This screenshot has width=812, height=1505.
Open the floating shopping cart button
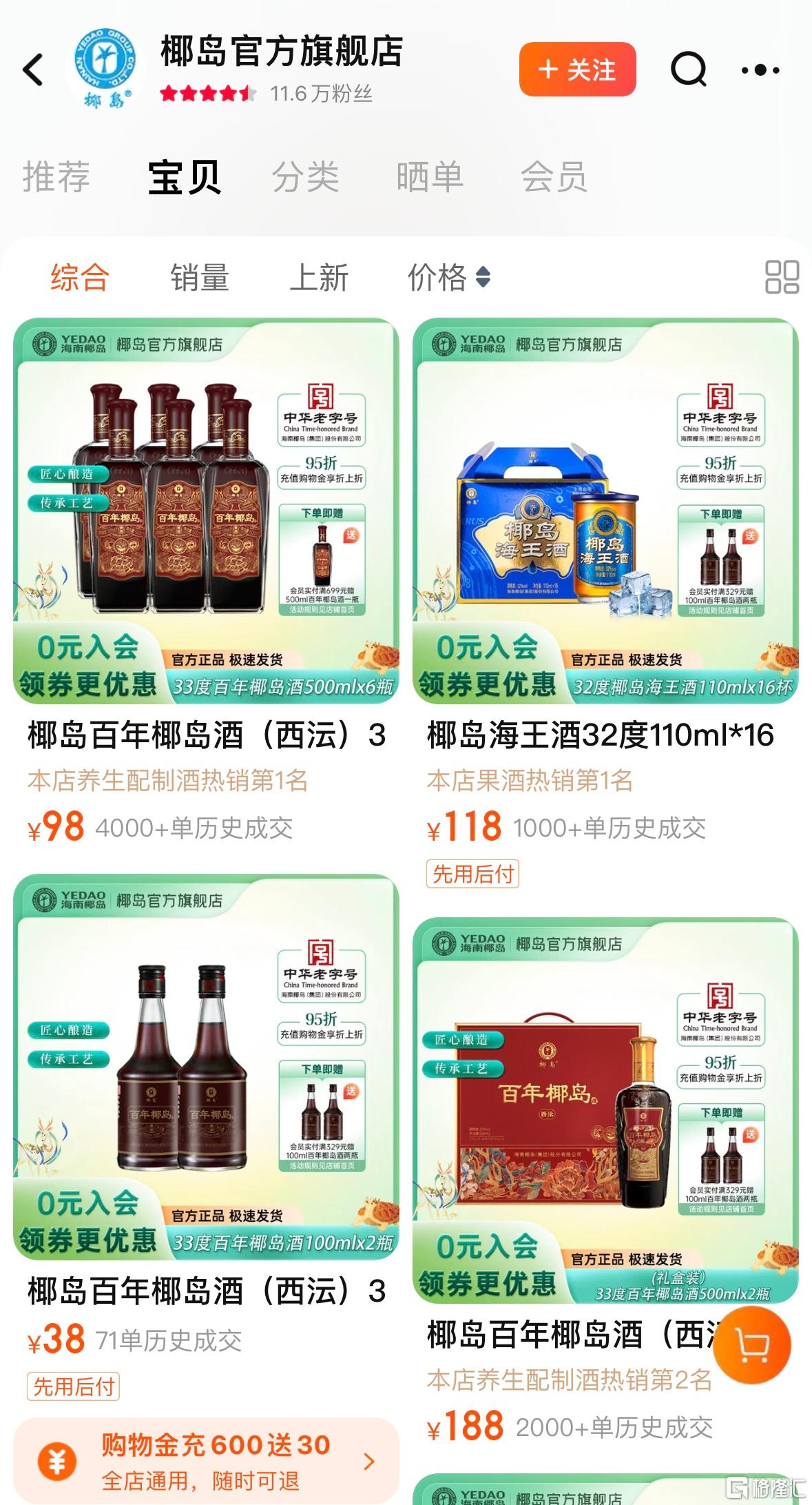click(x=751, y=1345)
